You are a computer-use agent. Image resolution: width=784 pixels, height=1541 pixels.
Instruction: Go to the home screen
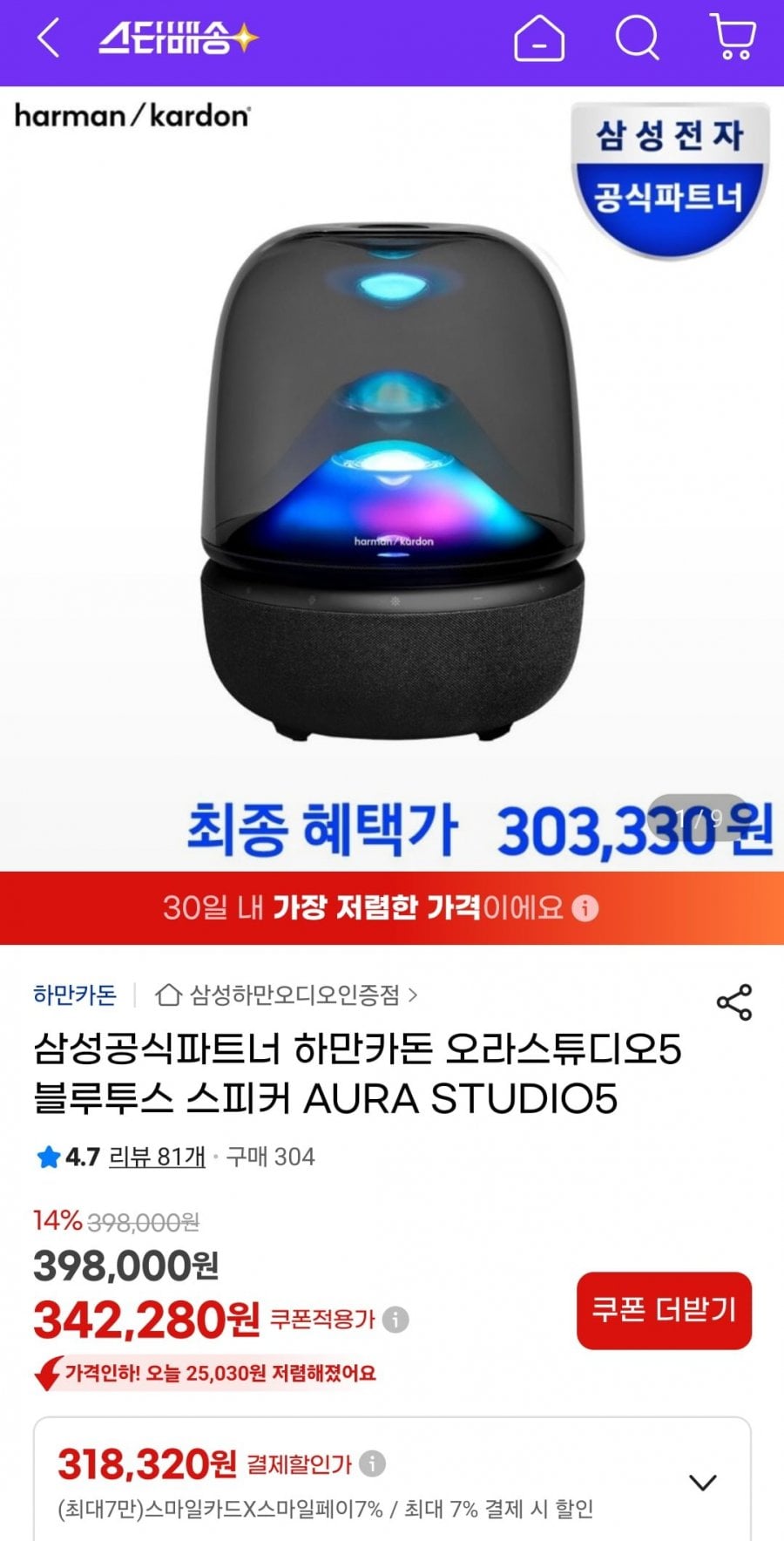(x=541, y=37)
